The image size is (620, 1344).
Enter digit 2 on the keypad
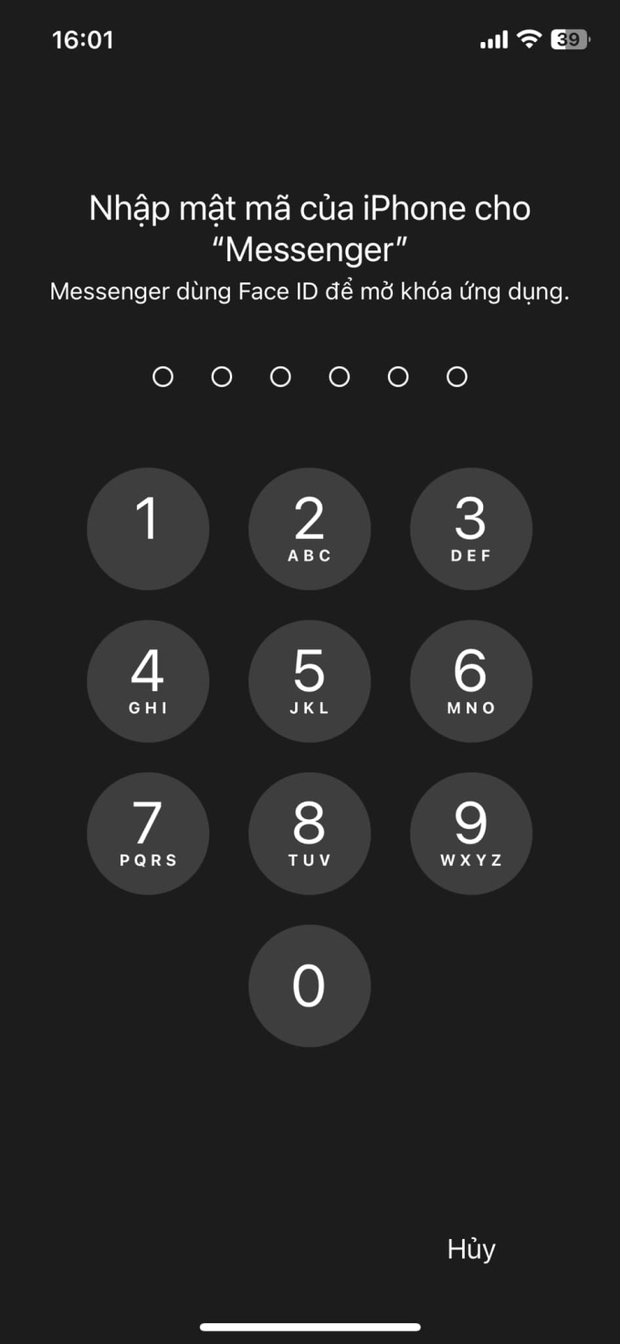click(309, 529)
